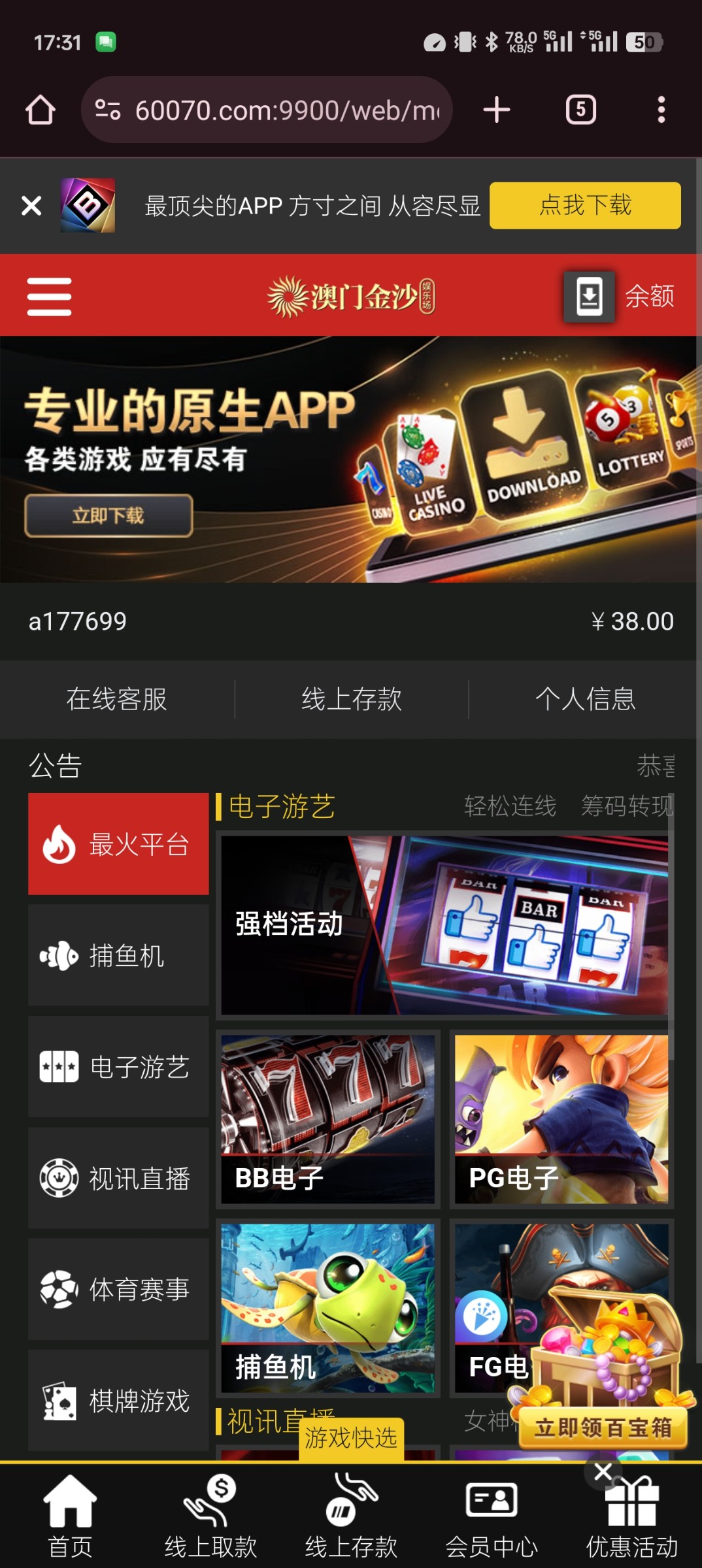The width and height of the screenshot is (702, 1568).
Task: Open the 强档活动 promotion tile
Action: 444,924
